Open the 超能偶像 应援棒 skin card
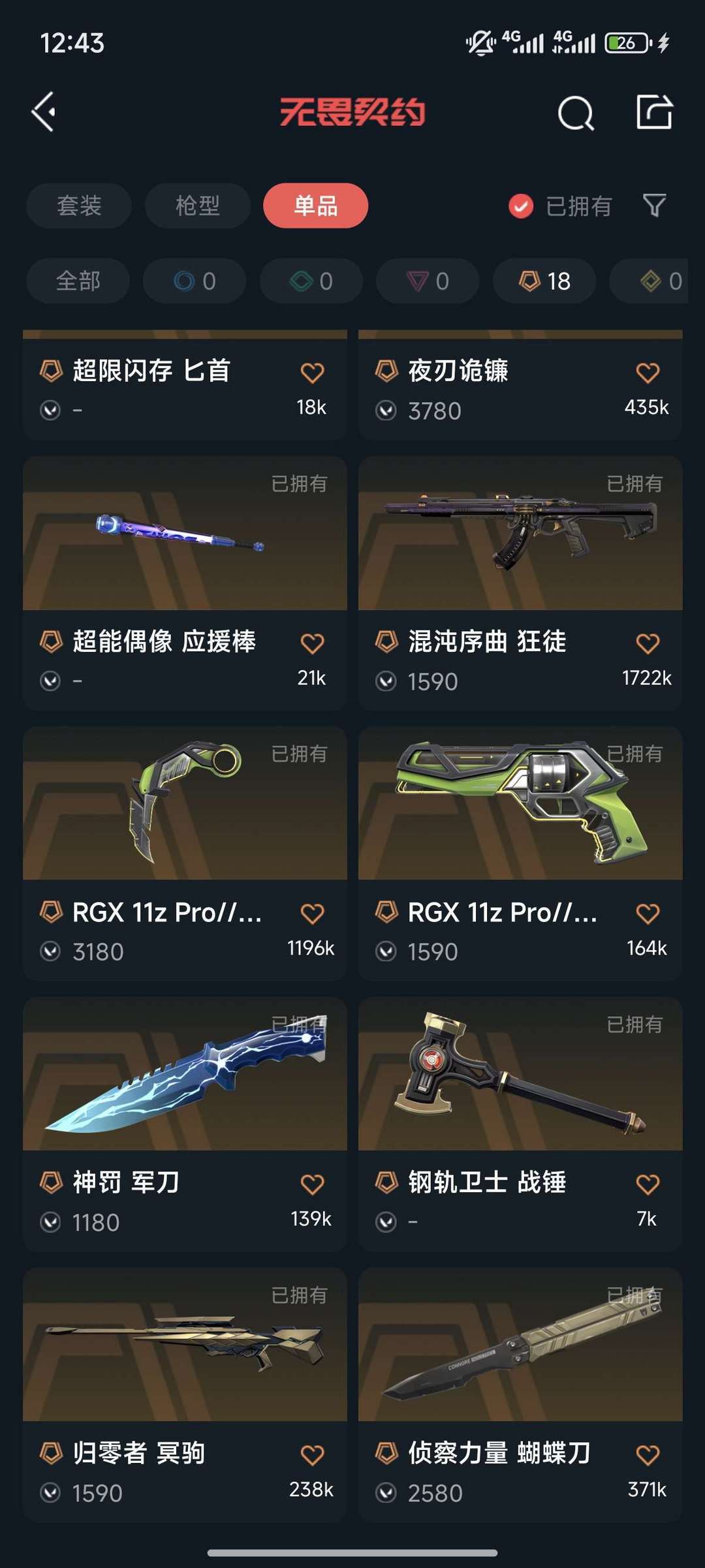Image resolution: width=705 pixels, height=1568 pixels. coord(185,581)
